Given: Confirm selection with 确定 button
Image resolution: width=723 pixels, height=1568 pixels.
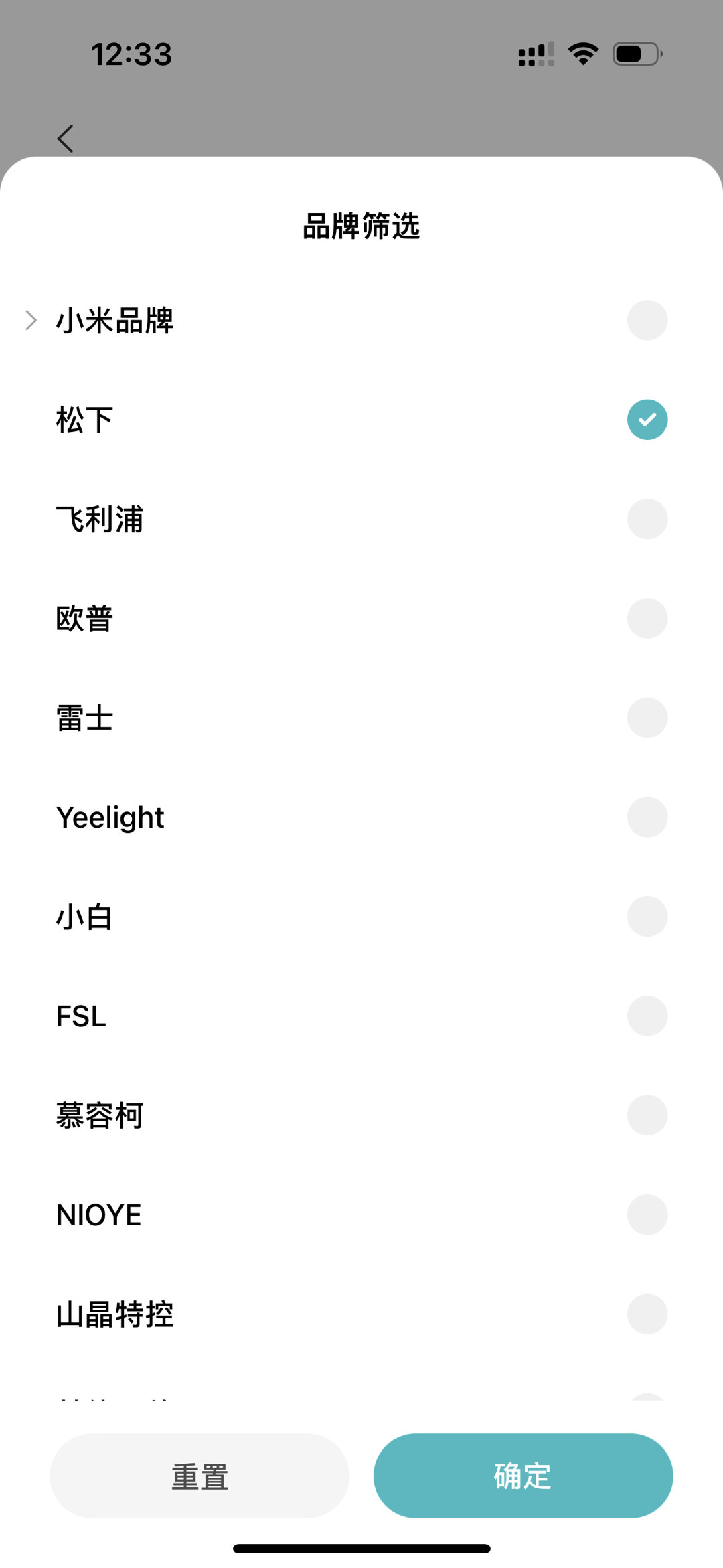Looking at the screenshot, I should 523,1476.
